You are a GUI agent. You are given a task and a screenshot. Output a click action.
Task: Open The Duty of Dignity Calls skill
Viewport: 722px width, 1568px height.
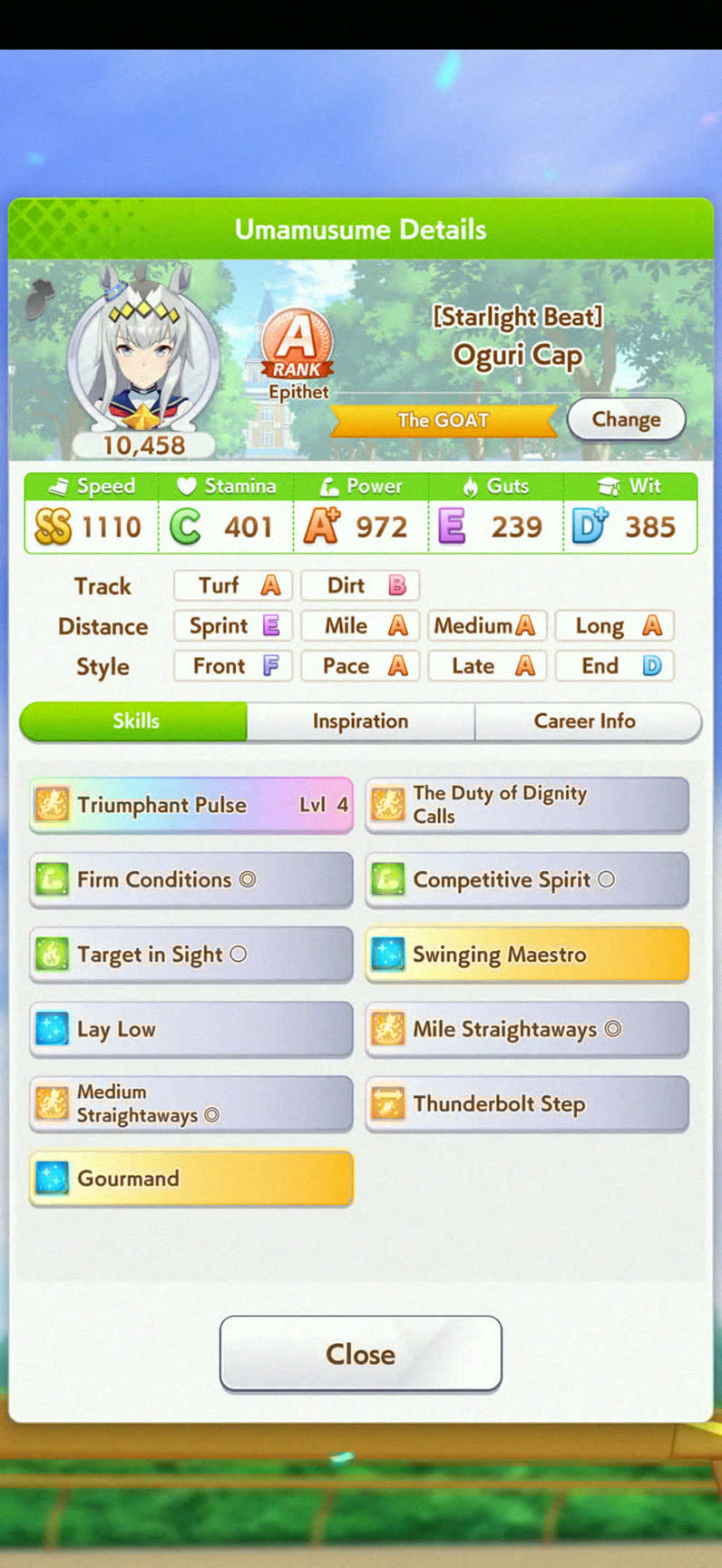click(527, 805)
